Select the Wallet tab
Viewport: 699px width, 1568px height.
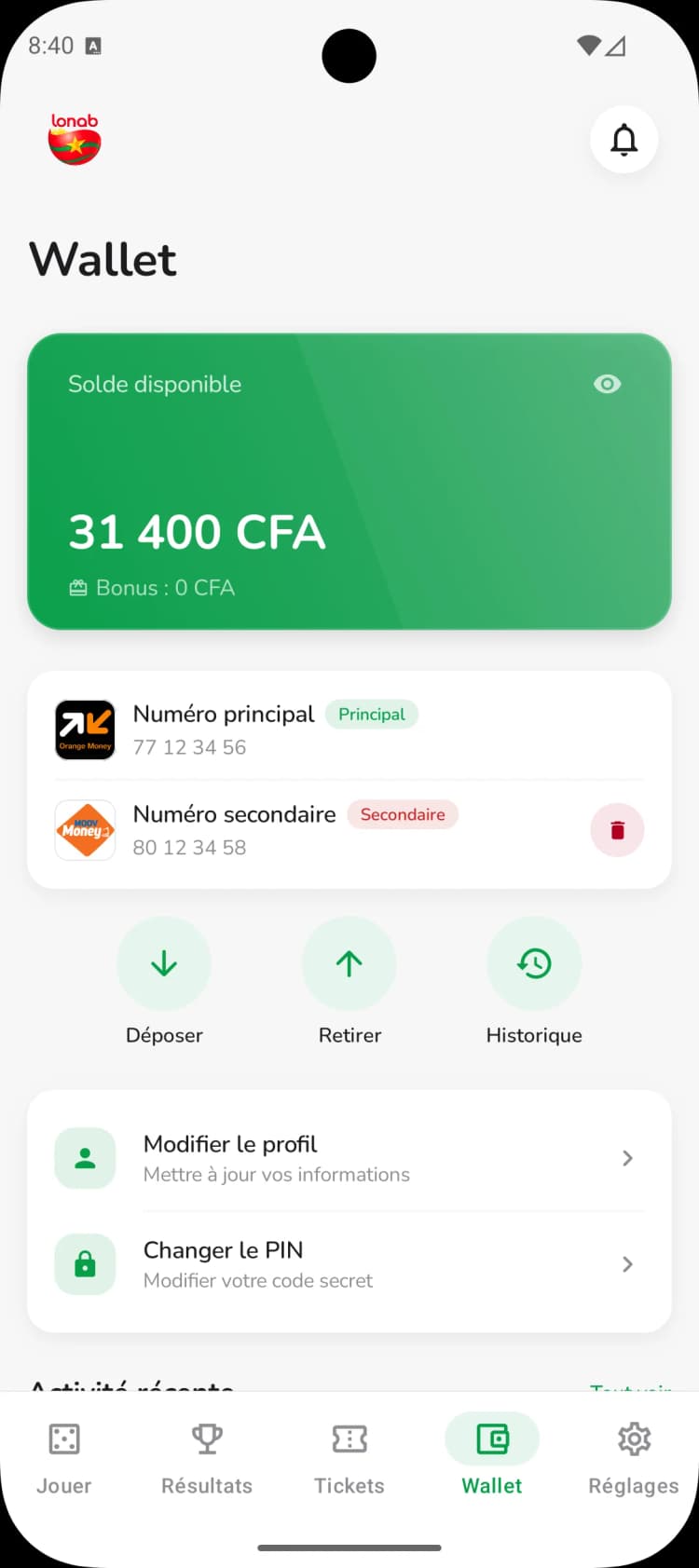coord(492,1458)
